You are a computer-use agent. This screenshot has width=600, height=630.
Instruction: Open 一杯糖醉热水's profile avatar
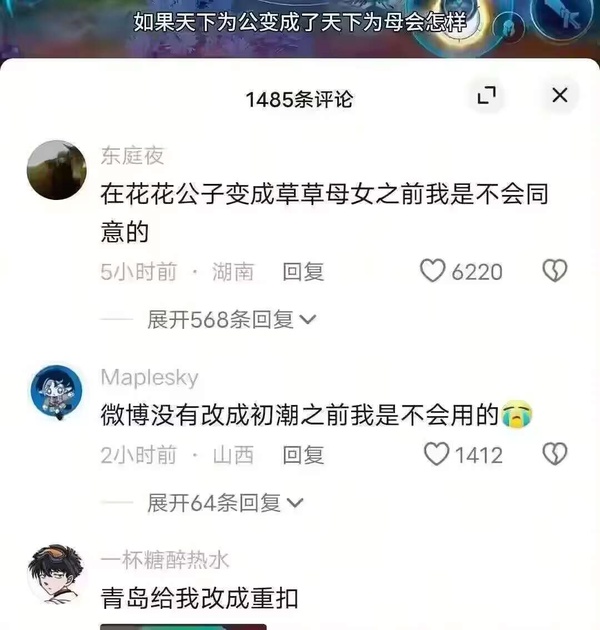tap(56, 574)
